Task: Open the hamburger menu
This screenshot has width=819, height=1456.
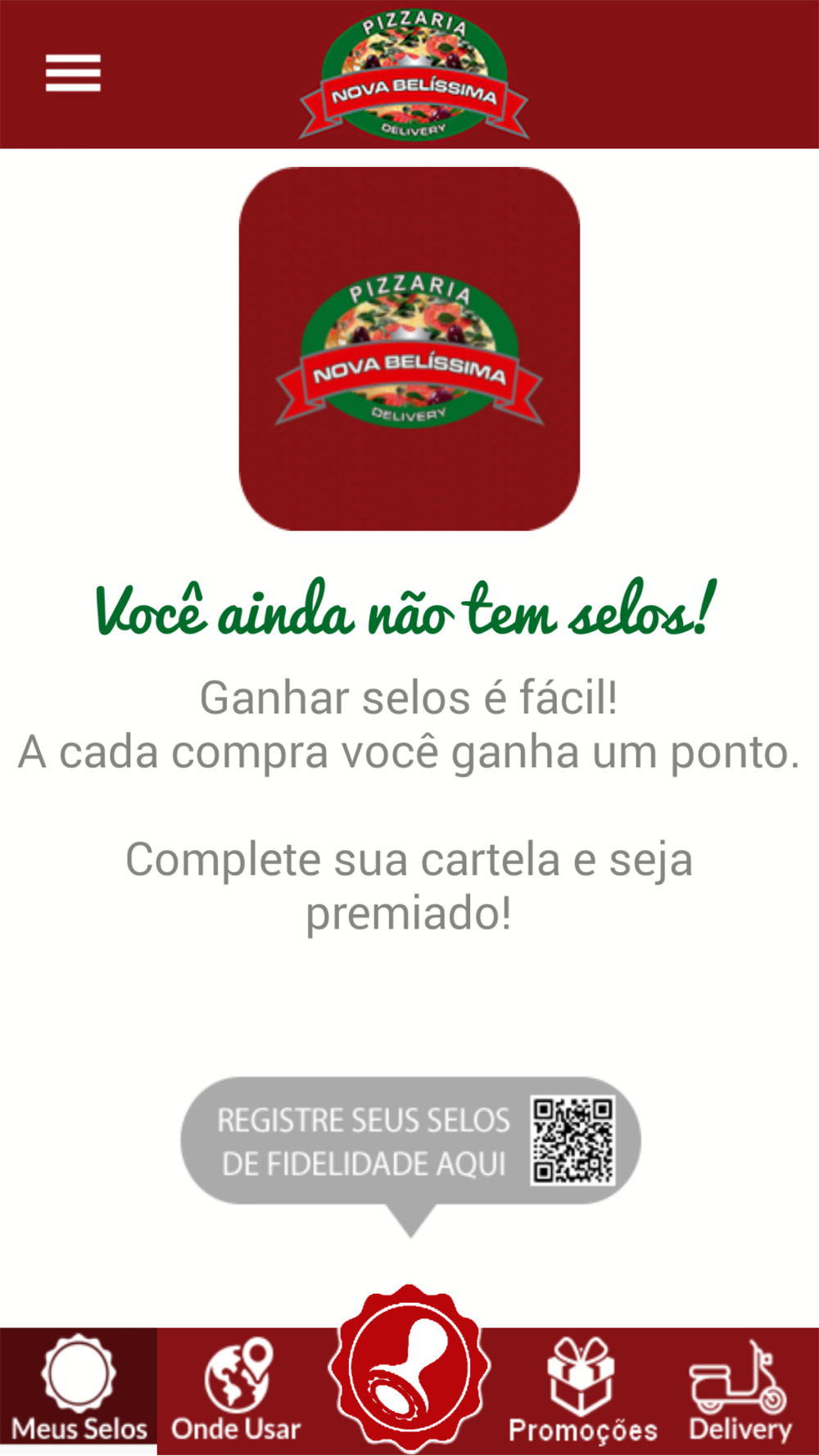Action: (x=73, y=73)
